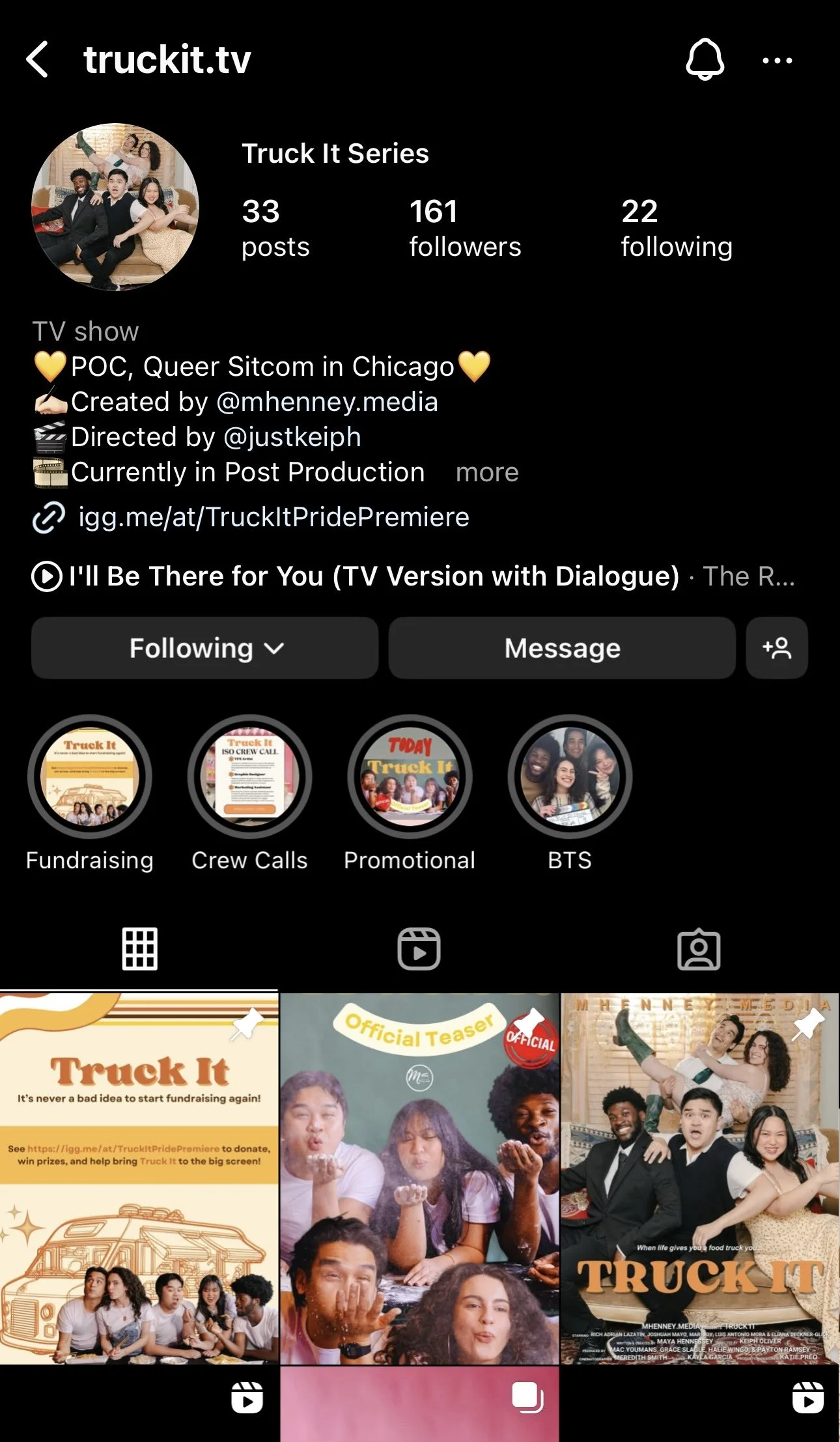The width and height of the screenshot is (840, 1442).
Task: Open the igg.me/at/TruckItPridePremiere link
Action: point(273,517)
